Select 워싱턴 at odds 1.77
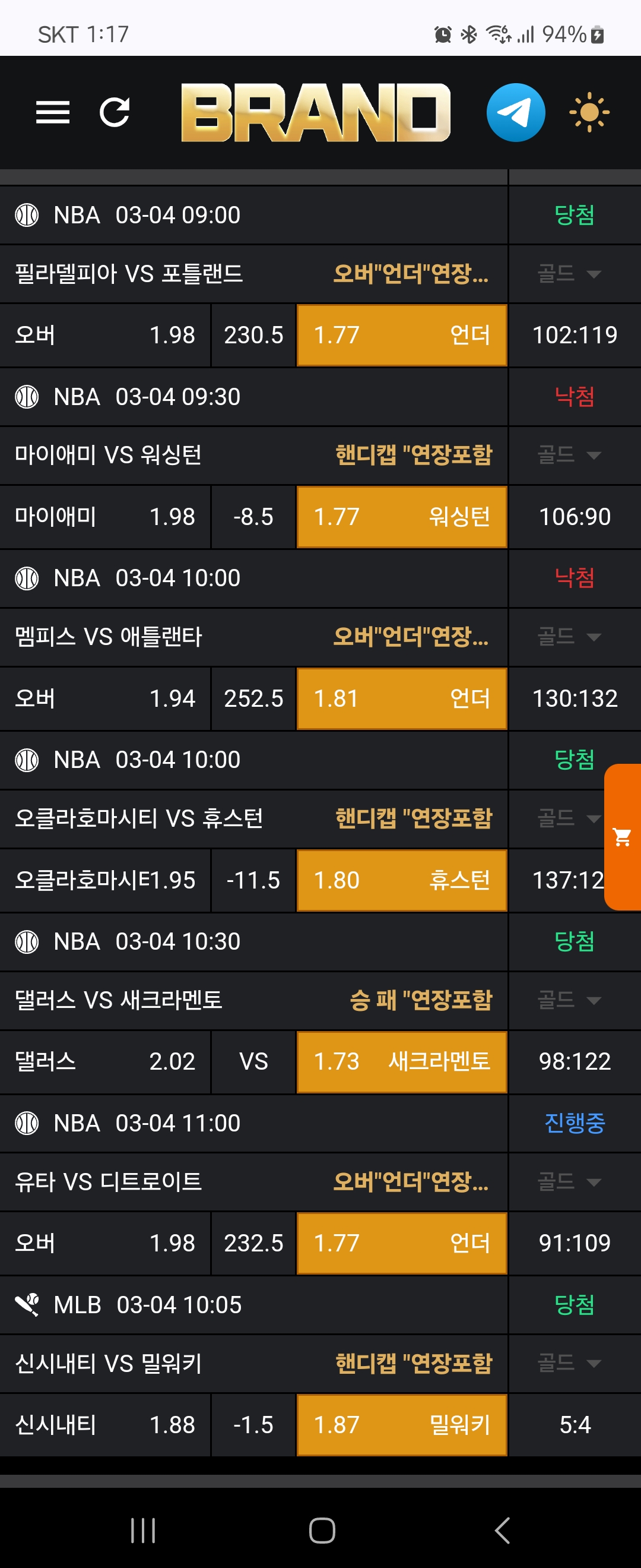 coord(401,517)
